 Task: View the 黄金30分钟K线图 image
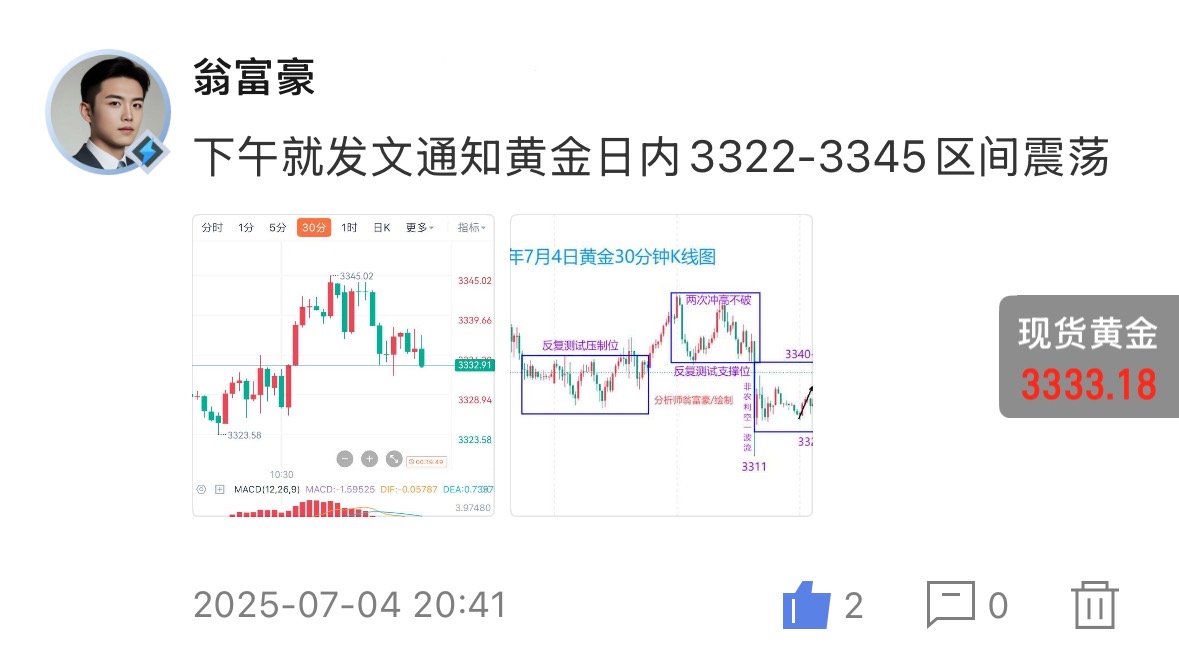tap(661, 365)
